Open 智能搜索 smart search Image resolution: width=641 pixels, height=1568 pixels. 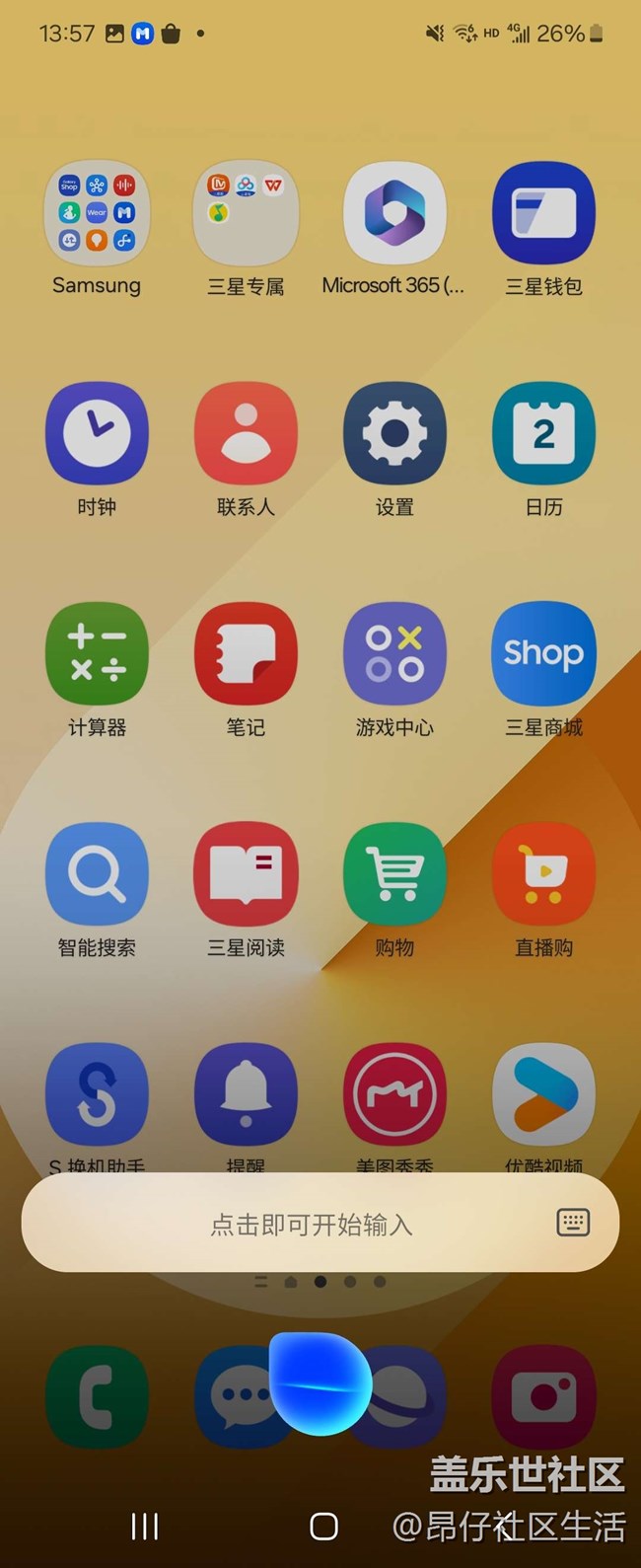pyautogui.click(x=97, y=874)
